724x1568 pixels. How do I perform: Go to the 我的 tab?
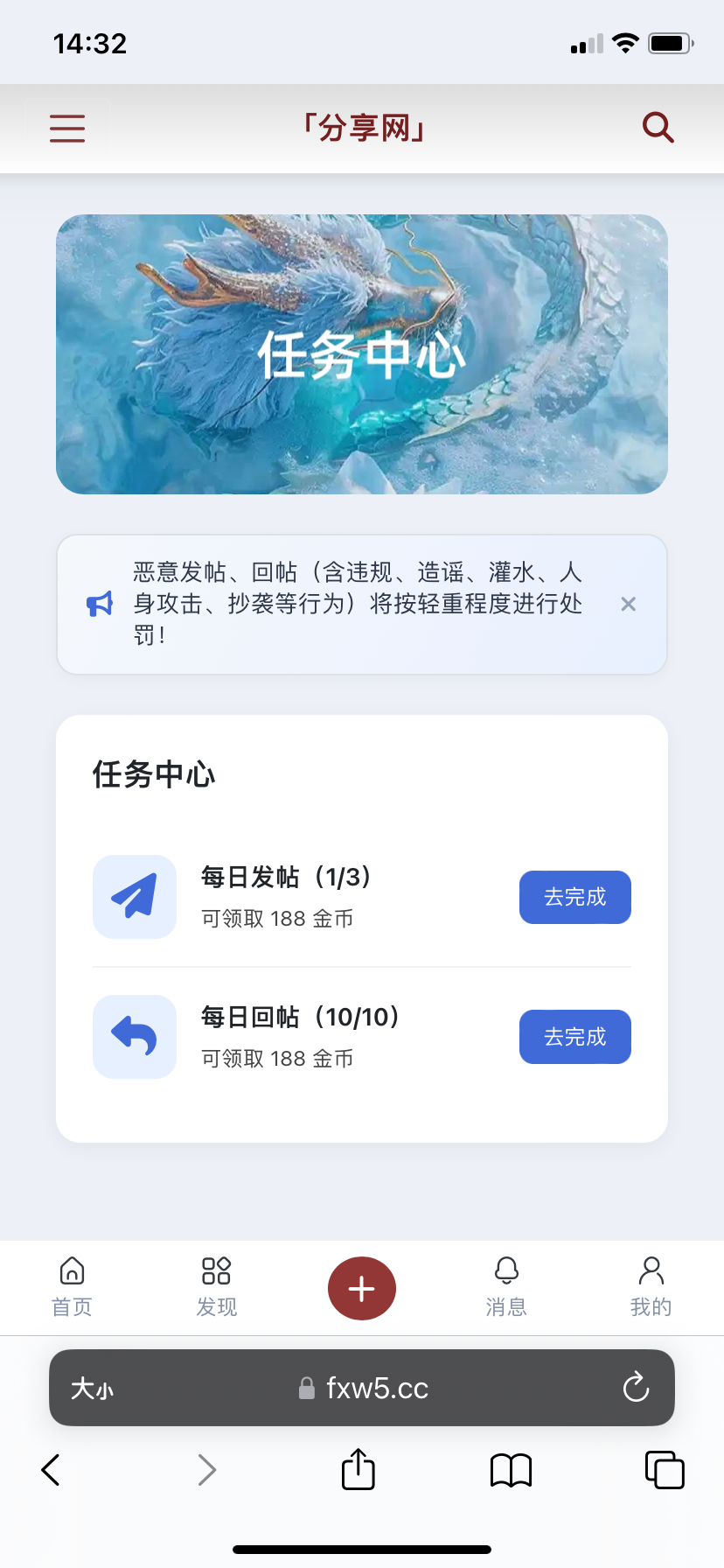[x=651, y=1288]
